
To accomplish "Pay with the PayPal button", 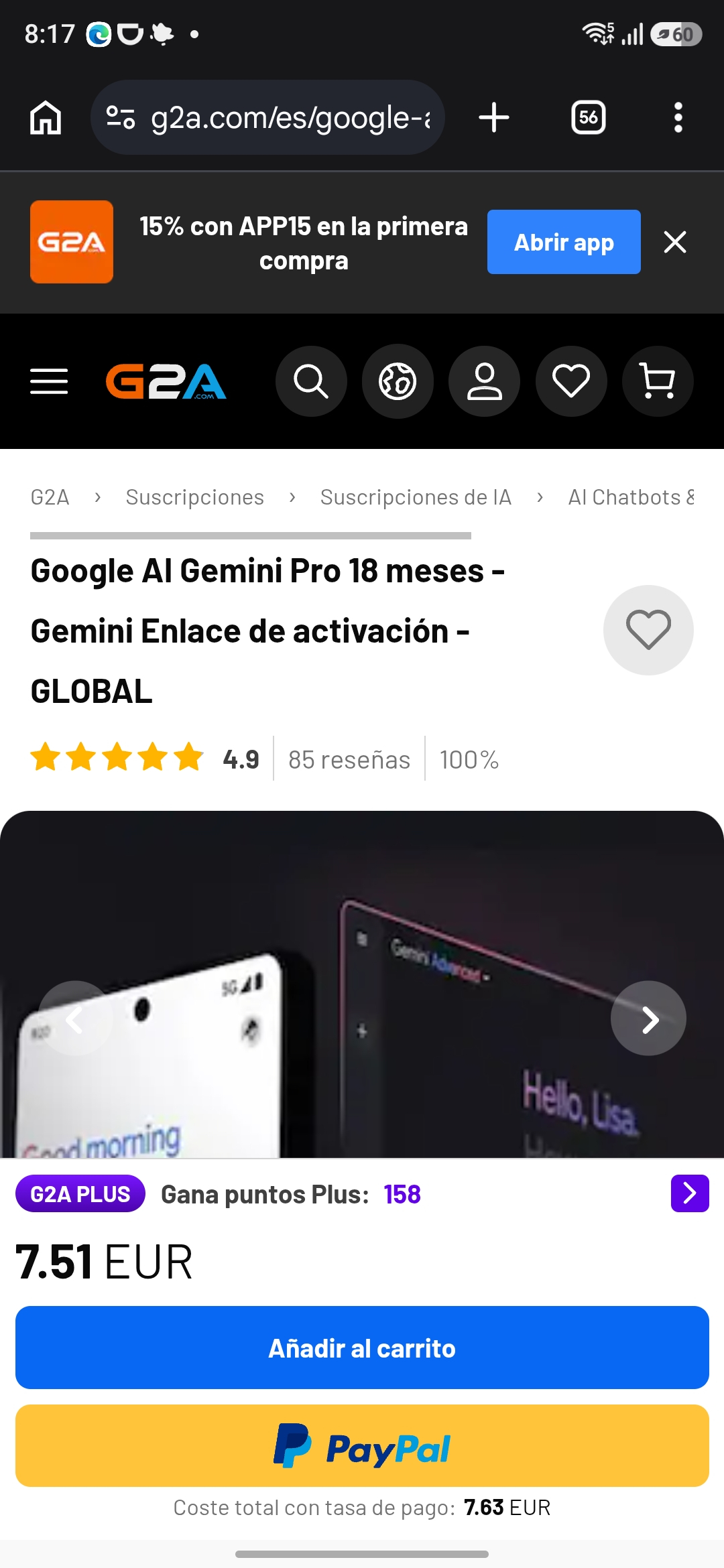I will 362,1446.
